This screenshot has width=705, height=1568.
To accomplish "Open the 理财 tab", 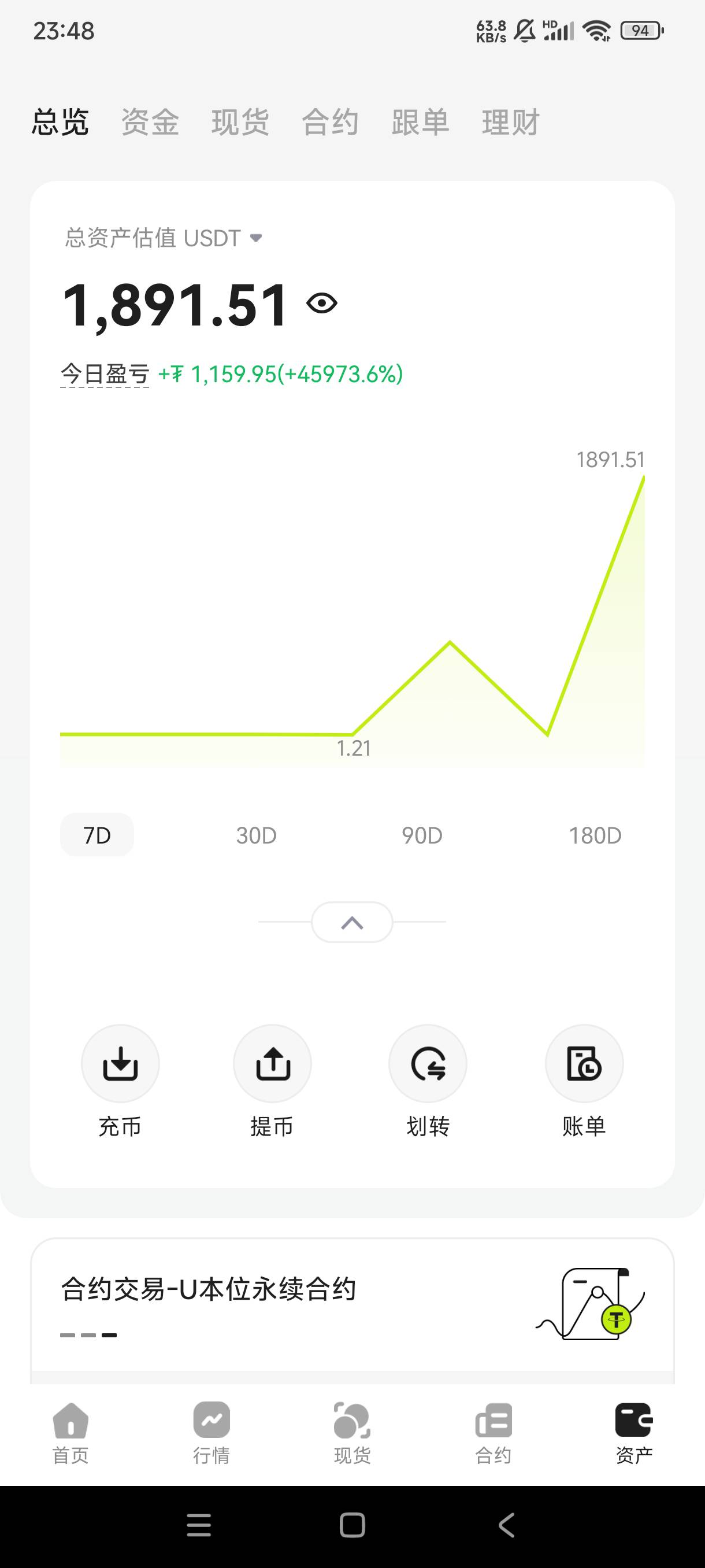I will tap(510, 122).
